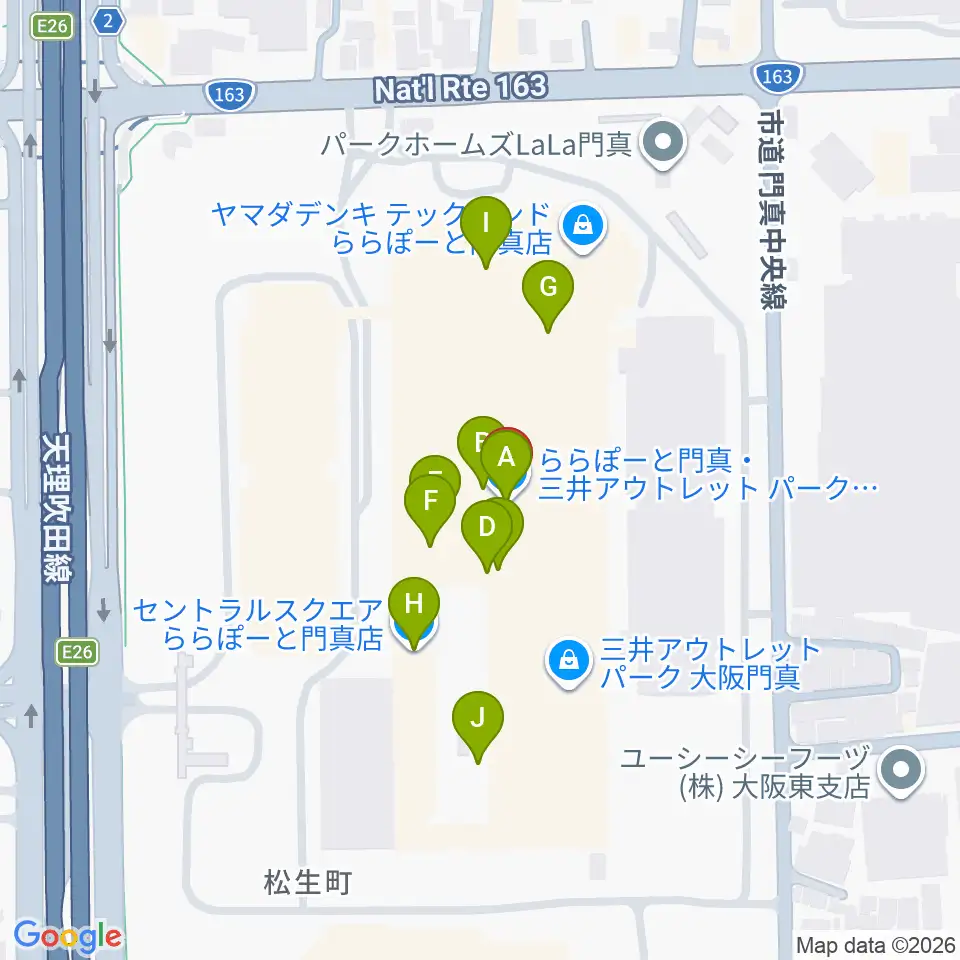Open the パークホームズLaLa門真 place pin
960x960 pixels.
click(x=663, y=145)
